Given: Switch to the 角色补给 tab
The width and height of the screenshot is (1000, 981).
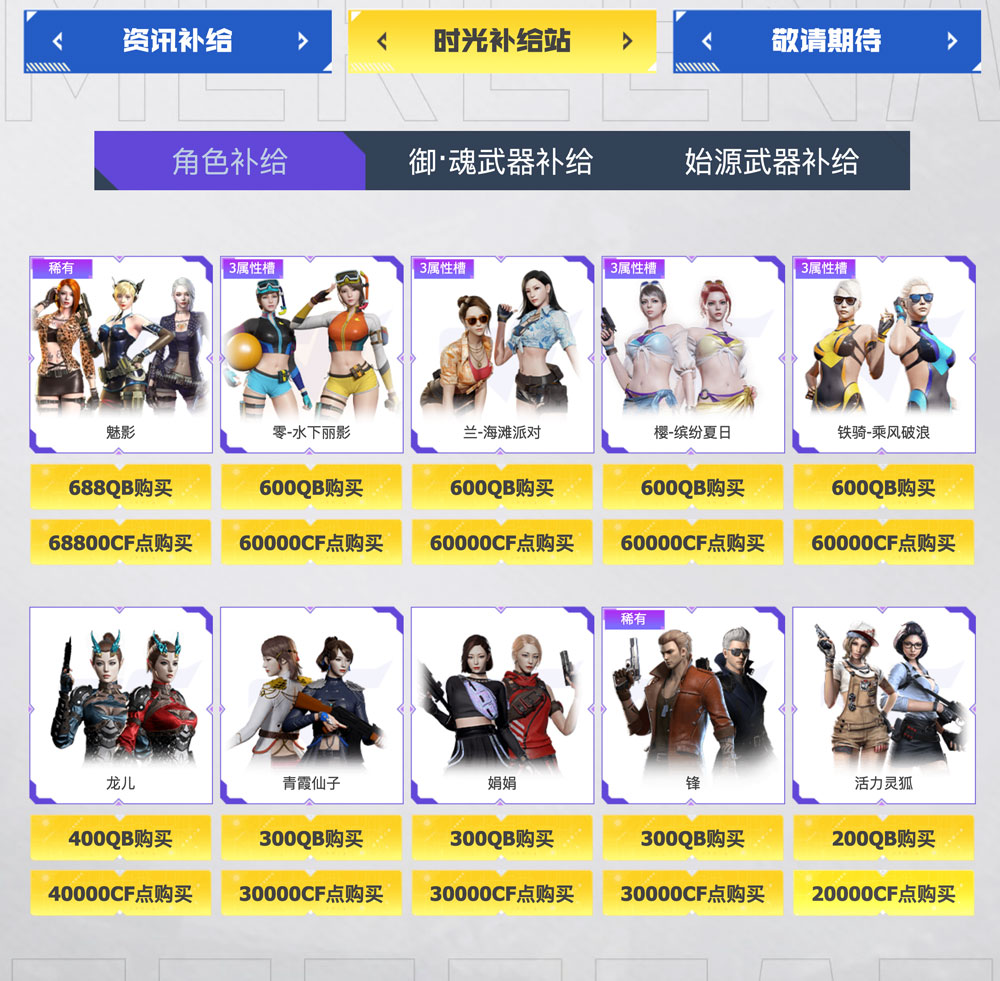Looking at the screenshot, I should [x=230, y=161].
